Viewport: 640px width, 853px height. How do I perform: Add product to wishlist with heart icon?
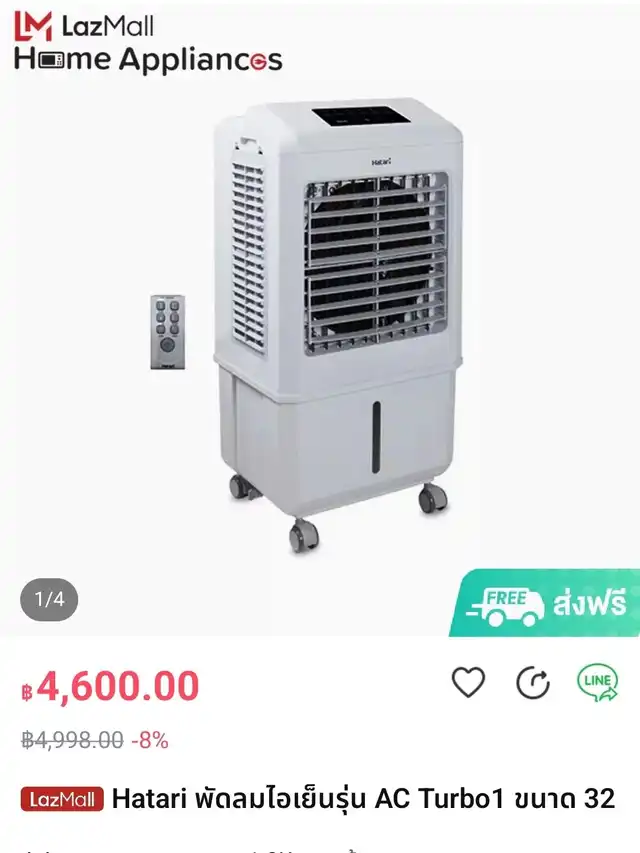pos(468,683)
